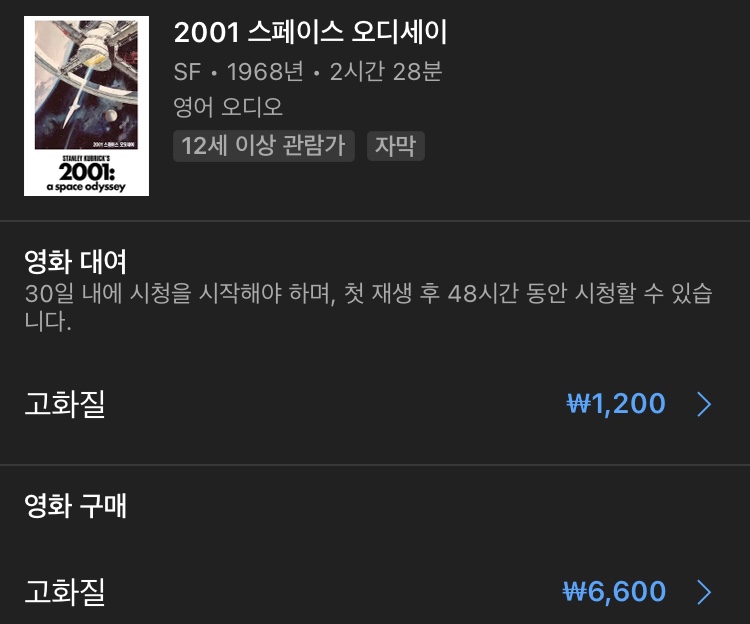Open the 2001 Space Odyssey poster

pos(86,106)
